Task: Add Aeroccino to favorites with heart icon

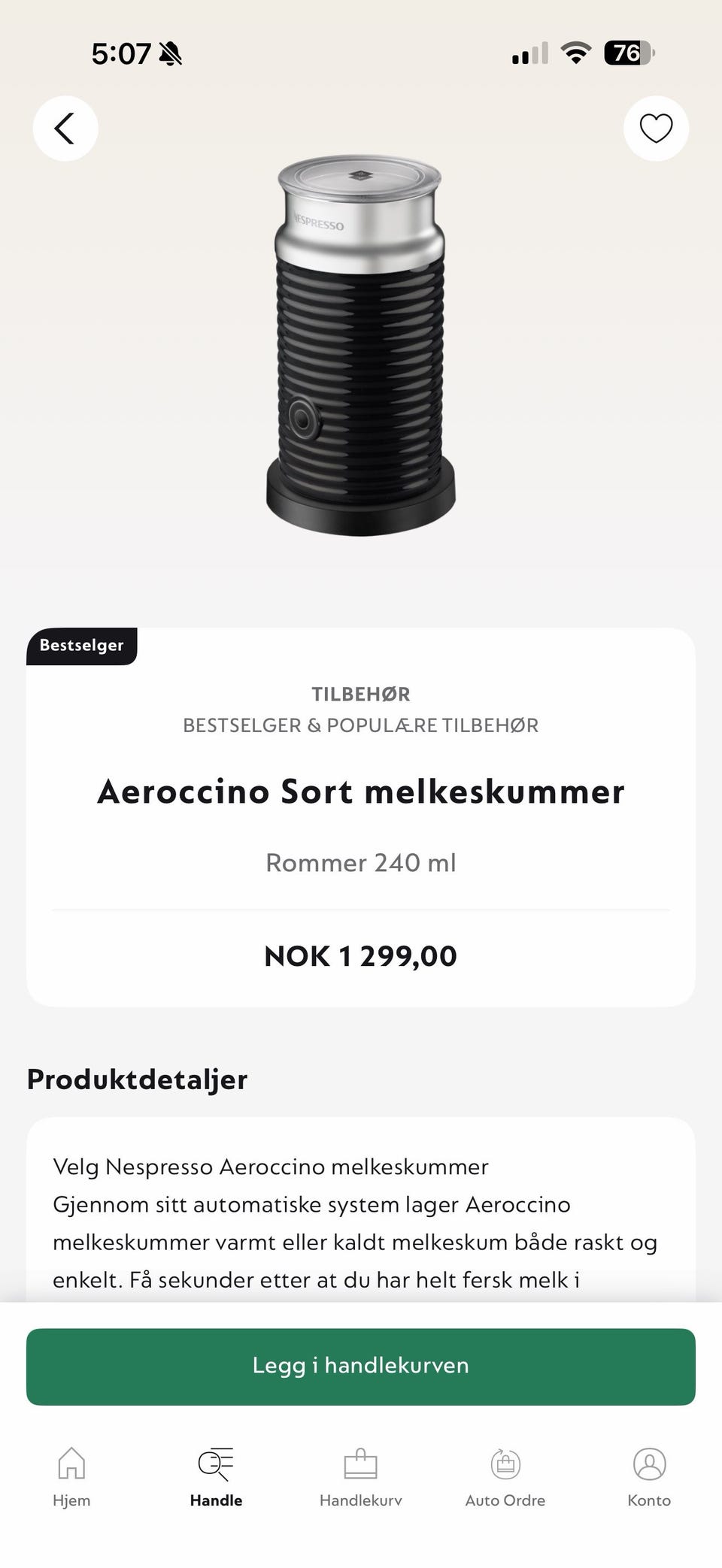Action: click(656, 129)
